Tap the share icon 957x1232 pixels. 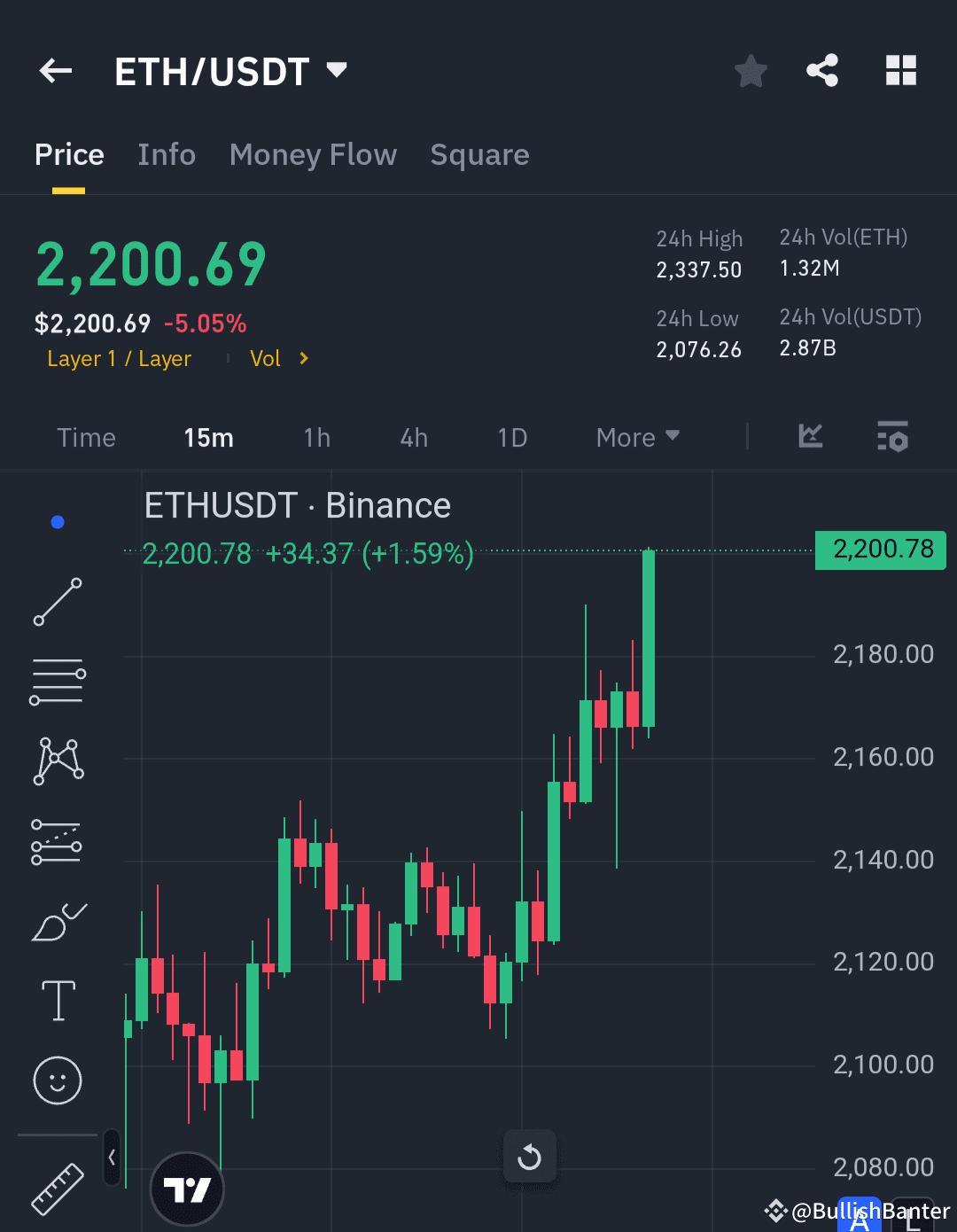pyautogui.click(x=822, y=71)
